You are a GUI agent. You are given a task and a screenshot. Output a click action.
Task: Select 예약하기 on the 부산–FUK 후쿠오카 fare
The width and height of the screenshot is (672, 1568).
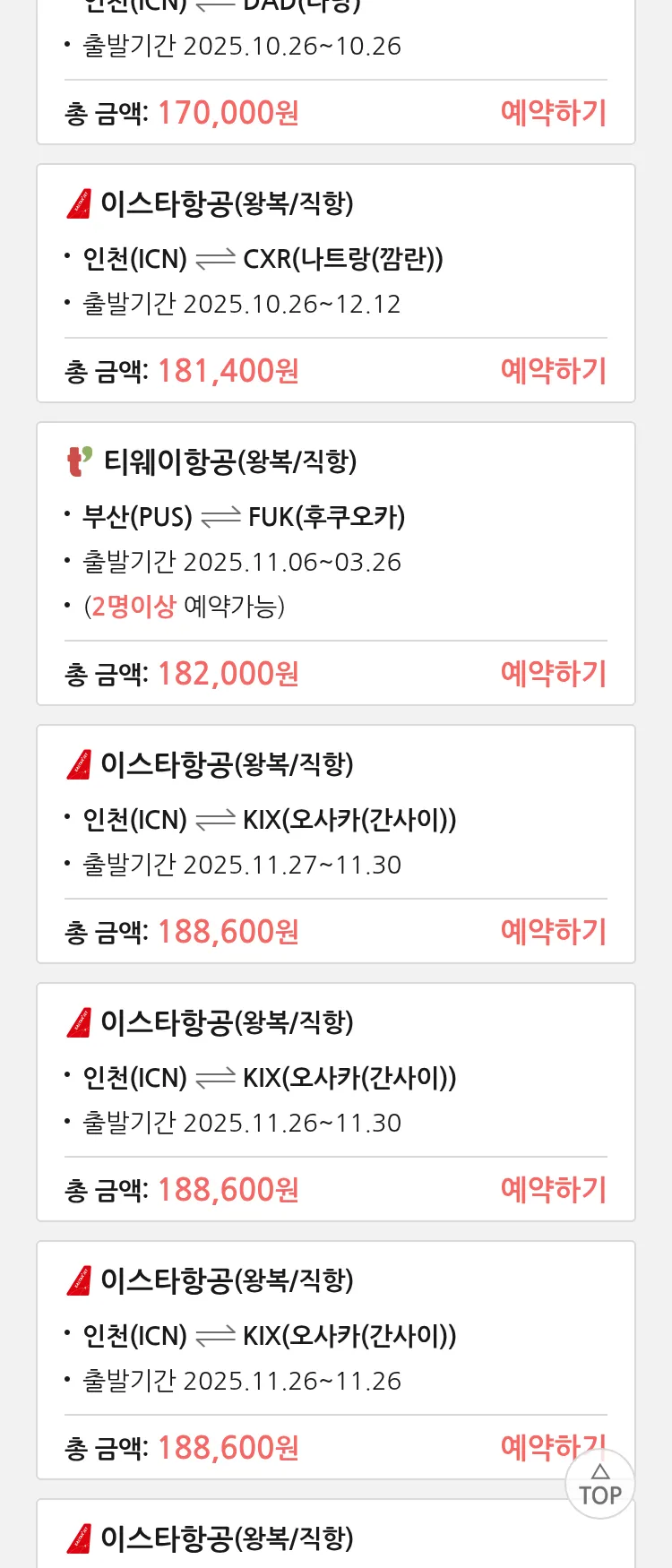(553, 674)
